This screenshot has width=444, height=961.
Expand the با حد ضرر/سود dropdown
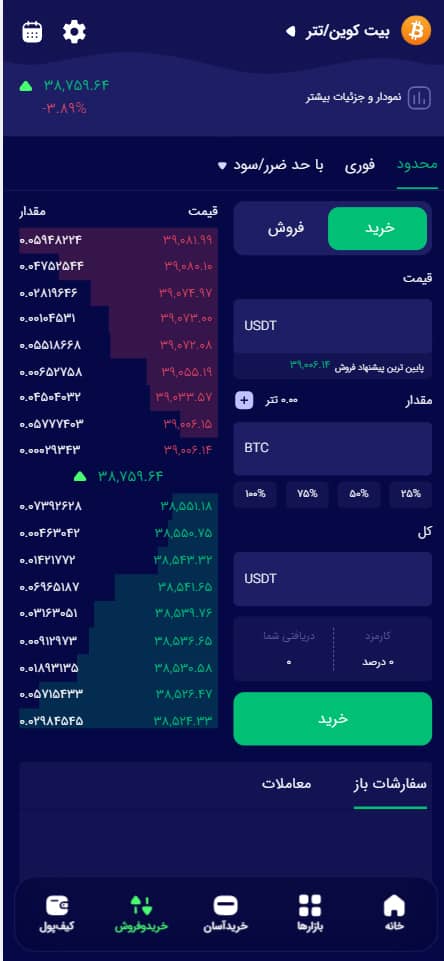coord(270,165)
